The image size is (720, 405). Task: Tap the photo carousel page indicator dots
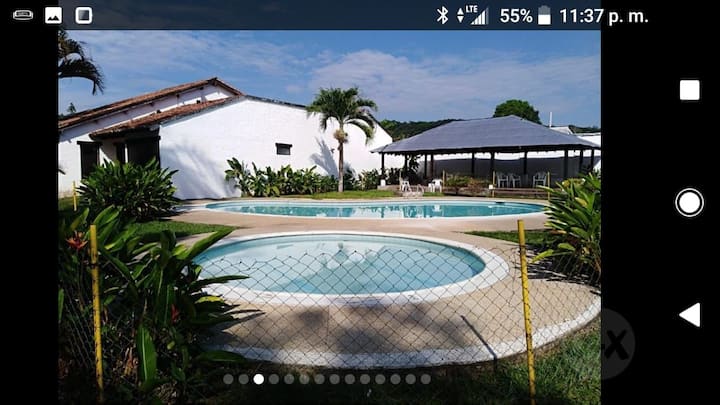click(327, 379)
